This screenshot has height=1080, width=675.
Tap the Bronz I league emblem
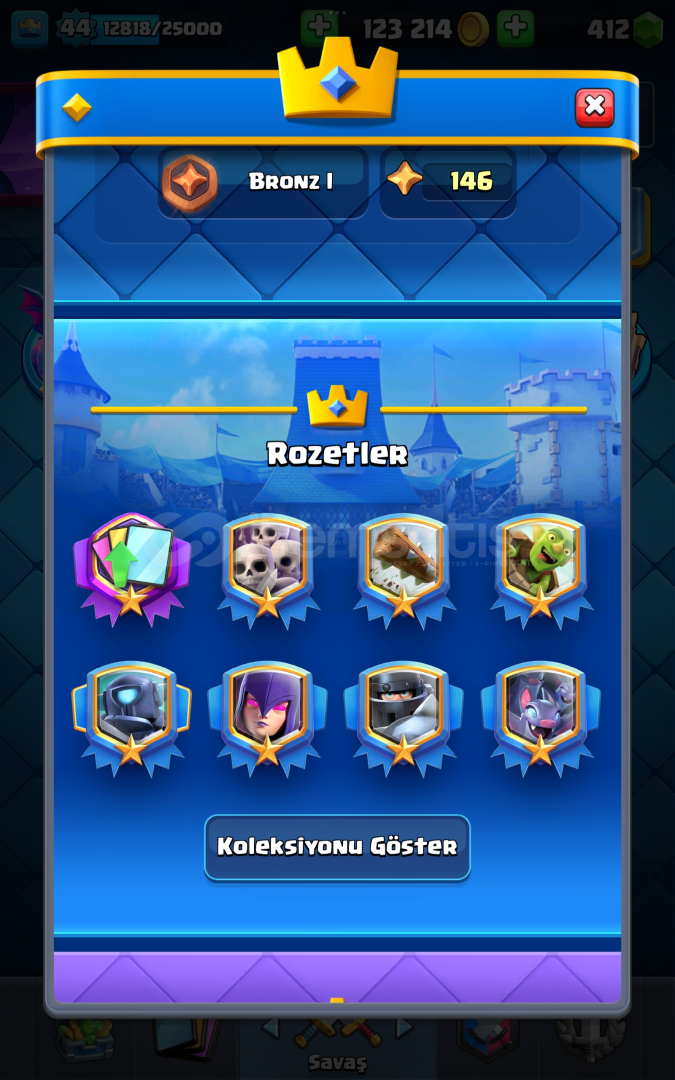pyautogui.click(x=189, y=183)
